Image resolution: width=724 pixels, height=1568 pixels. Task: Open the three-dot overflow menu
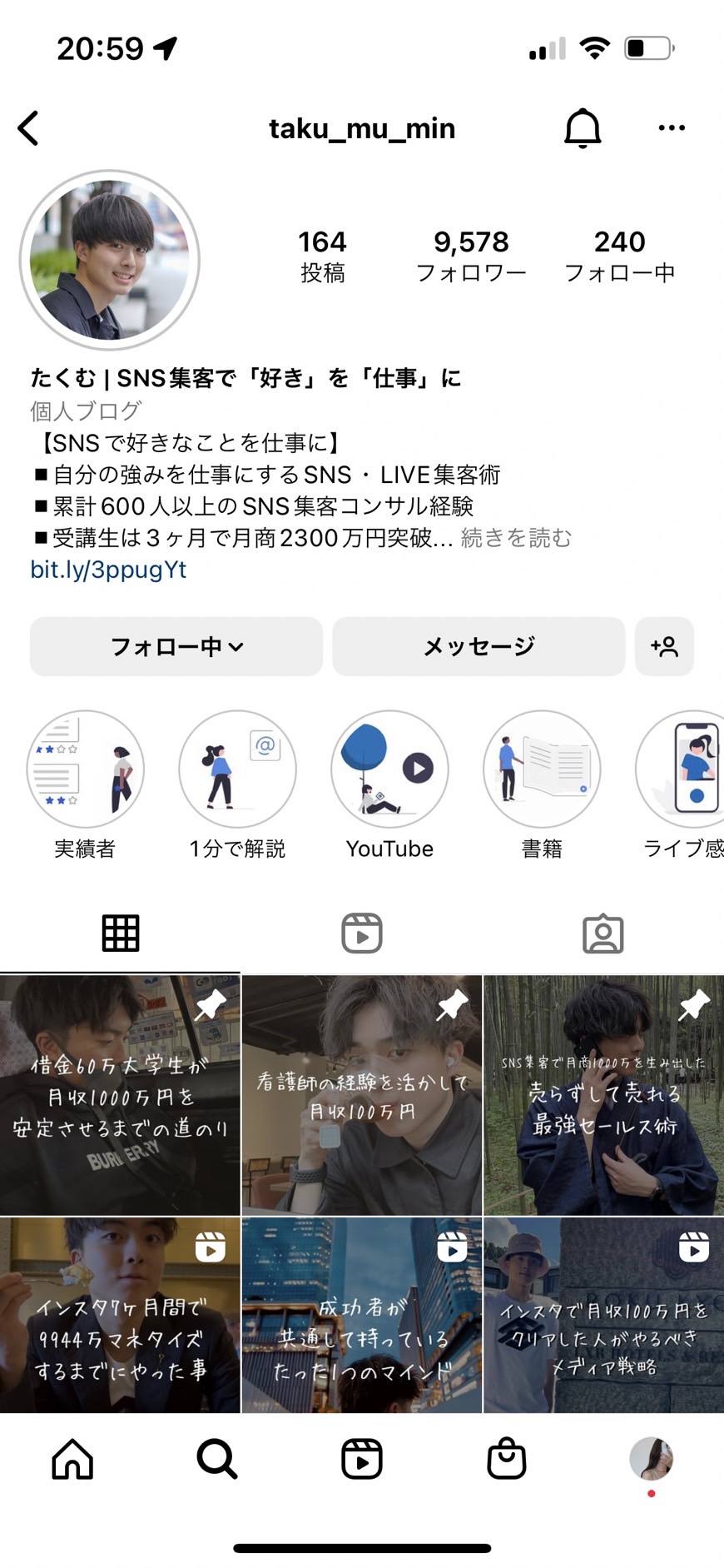672,127
